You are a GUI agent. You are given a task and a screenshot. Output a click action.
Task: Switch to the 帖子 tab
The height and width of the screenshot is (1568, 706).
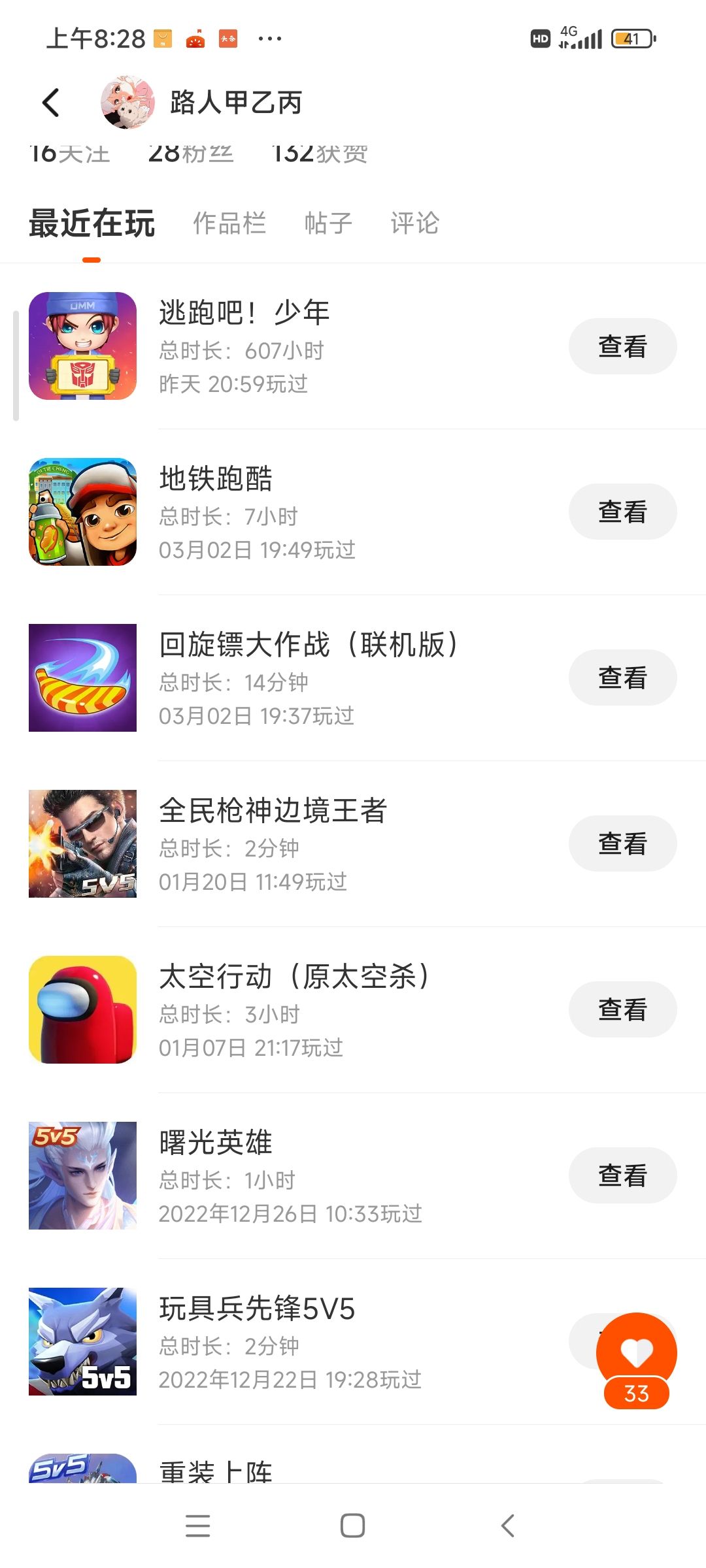328,223
